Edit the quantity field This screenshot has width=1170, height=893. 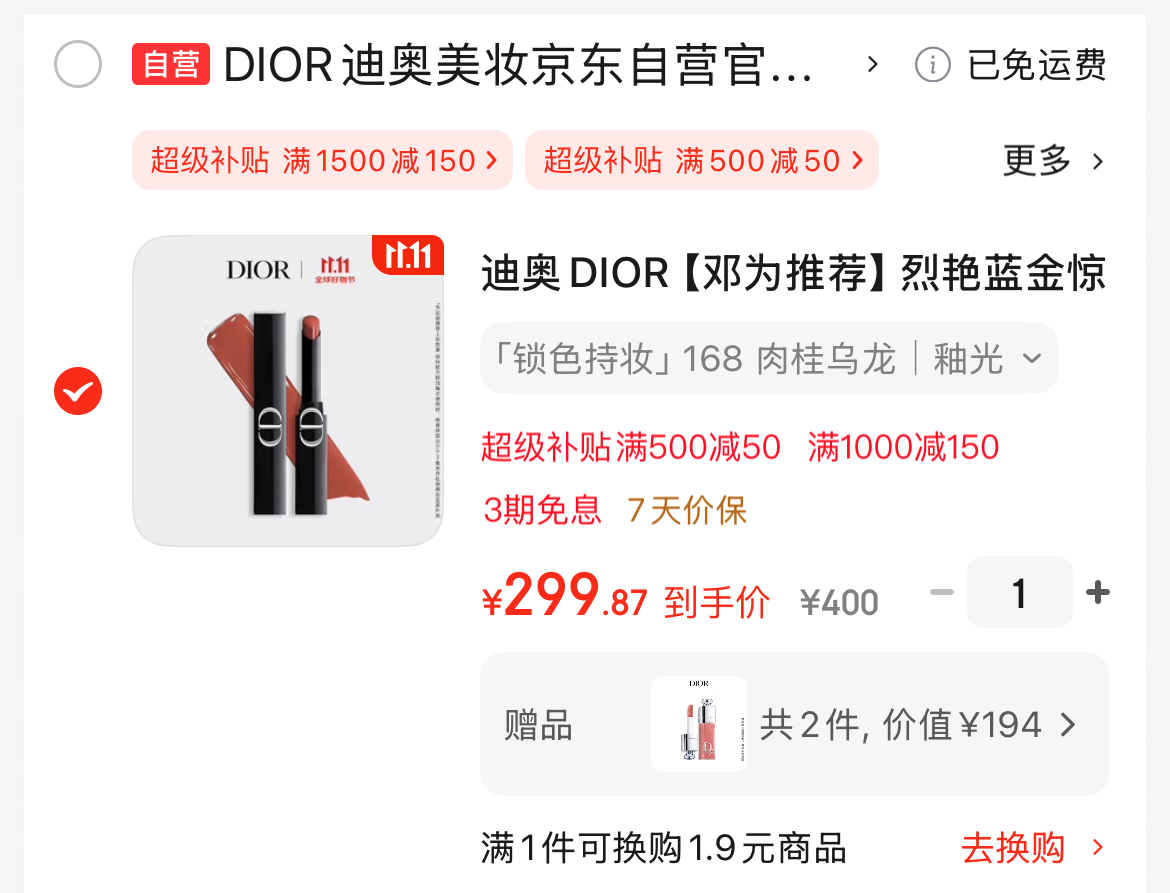pos(1019,593)
